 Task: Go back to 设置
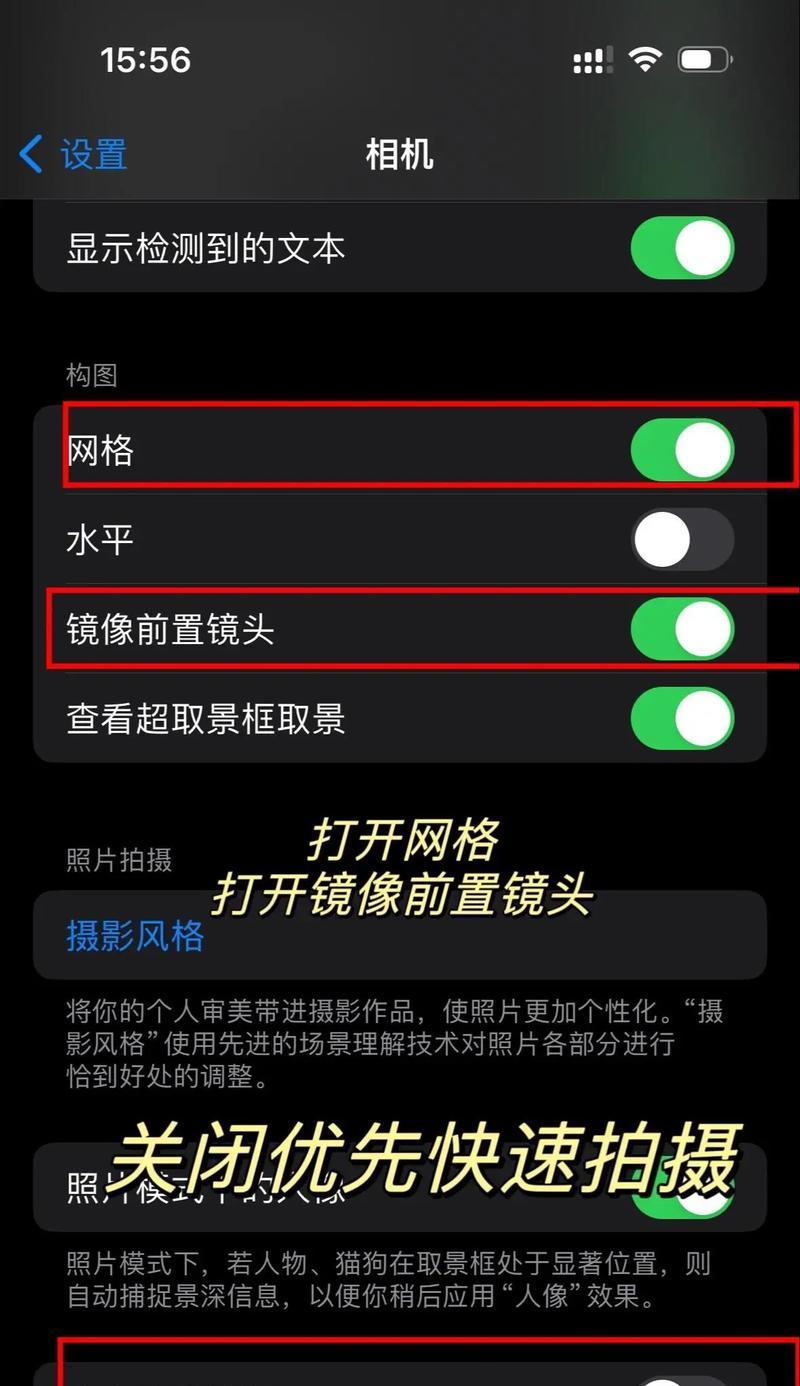coord(74,155)
